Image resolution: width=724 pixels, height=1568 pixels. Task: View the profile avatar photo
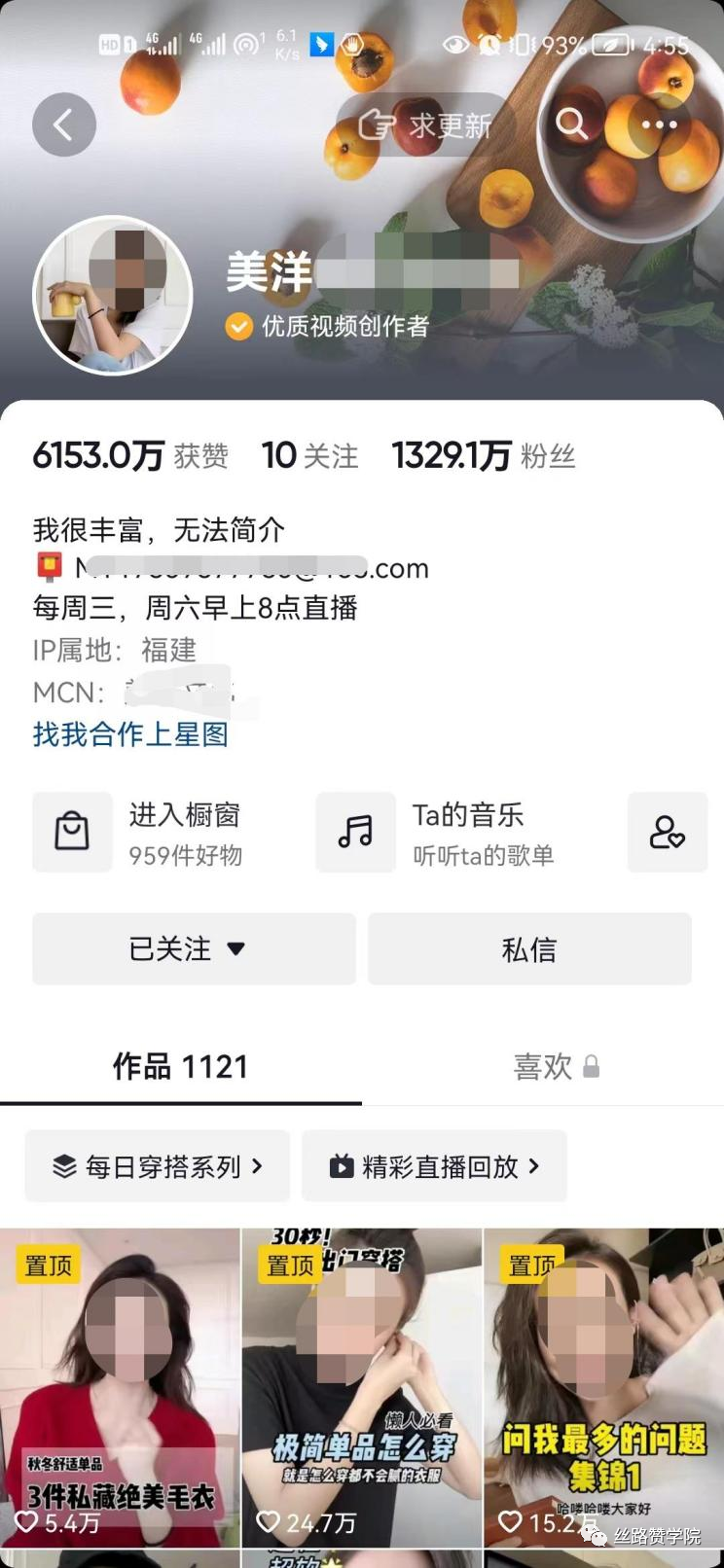(113, 294)
